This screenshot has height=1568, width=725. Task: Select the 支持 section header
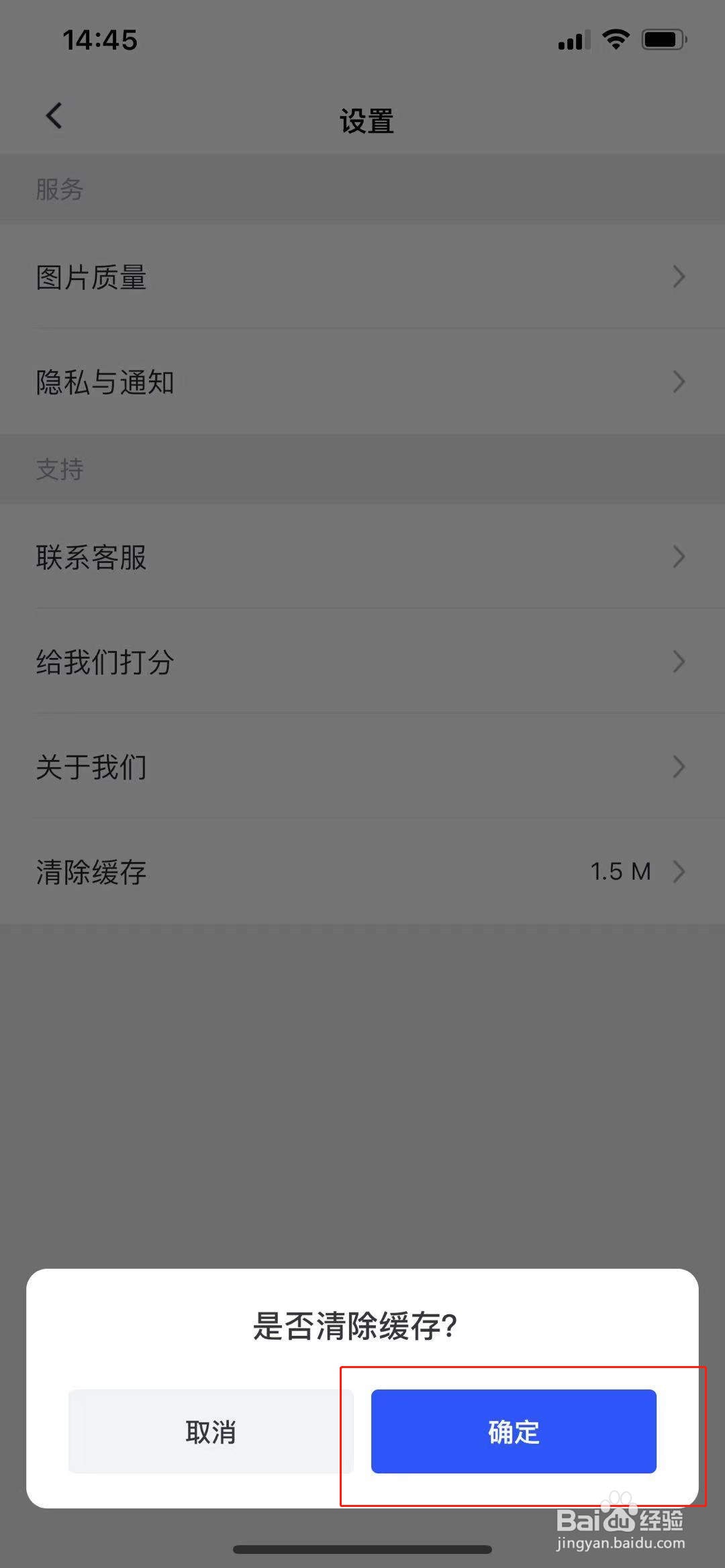(60, 470)
